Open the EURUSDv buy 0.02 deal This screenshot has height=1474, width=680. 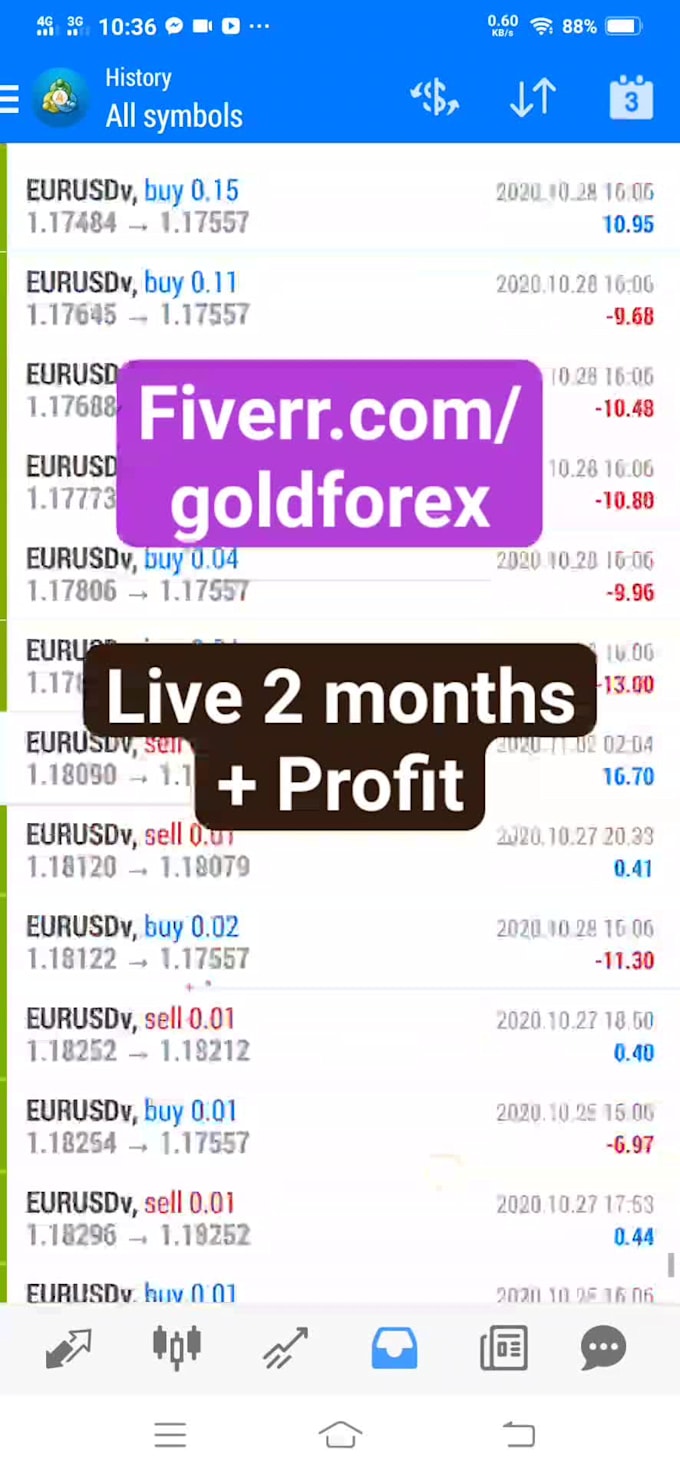point(340,942)
